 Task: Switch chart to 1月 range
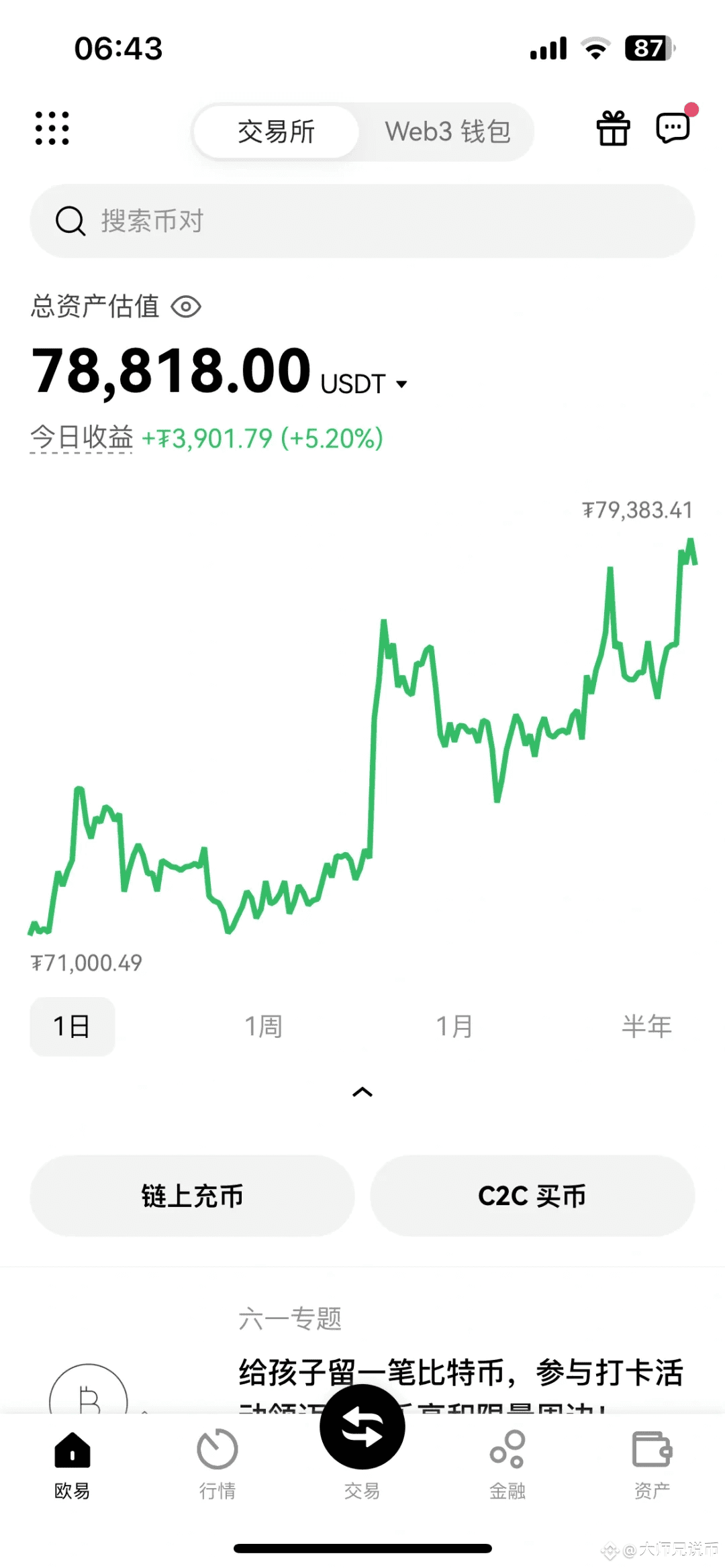click(454, 1026)
